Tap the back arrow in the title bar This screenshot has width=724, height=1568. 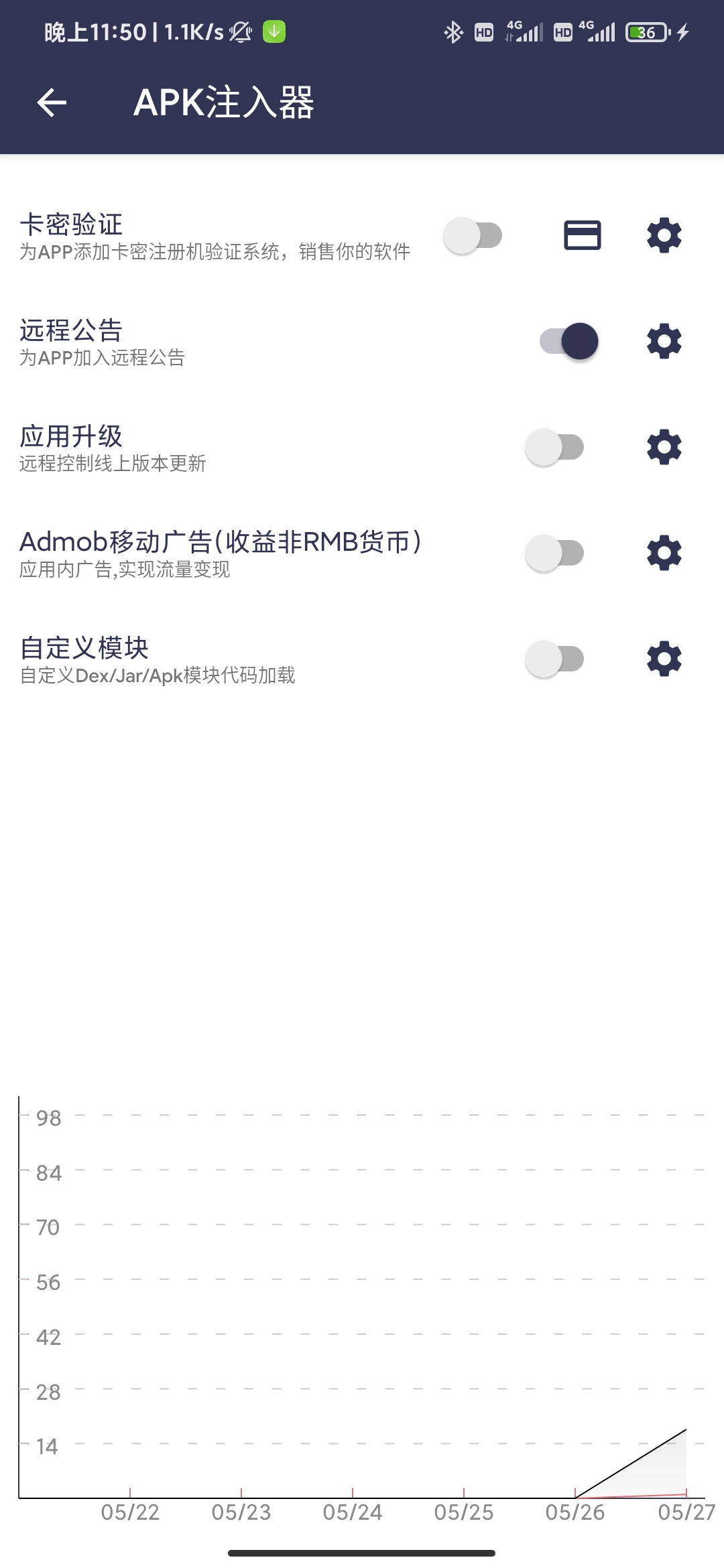click(x=52, y=103)
